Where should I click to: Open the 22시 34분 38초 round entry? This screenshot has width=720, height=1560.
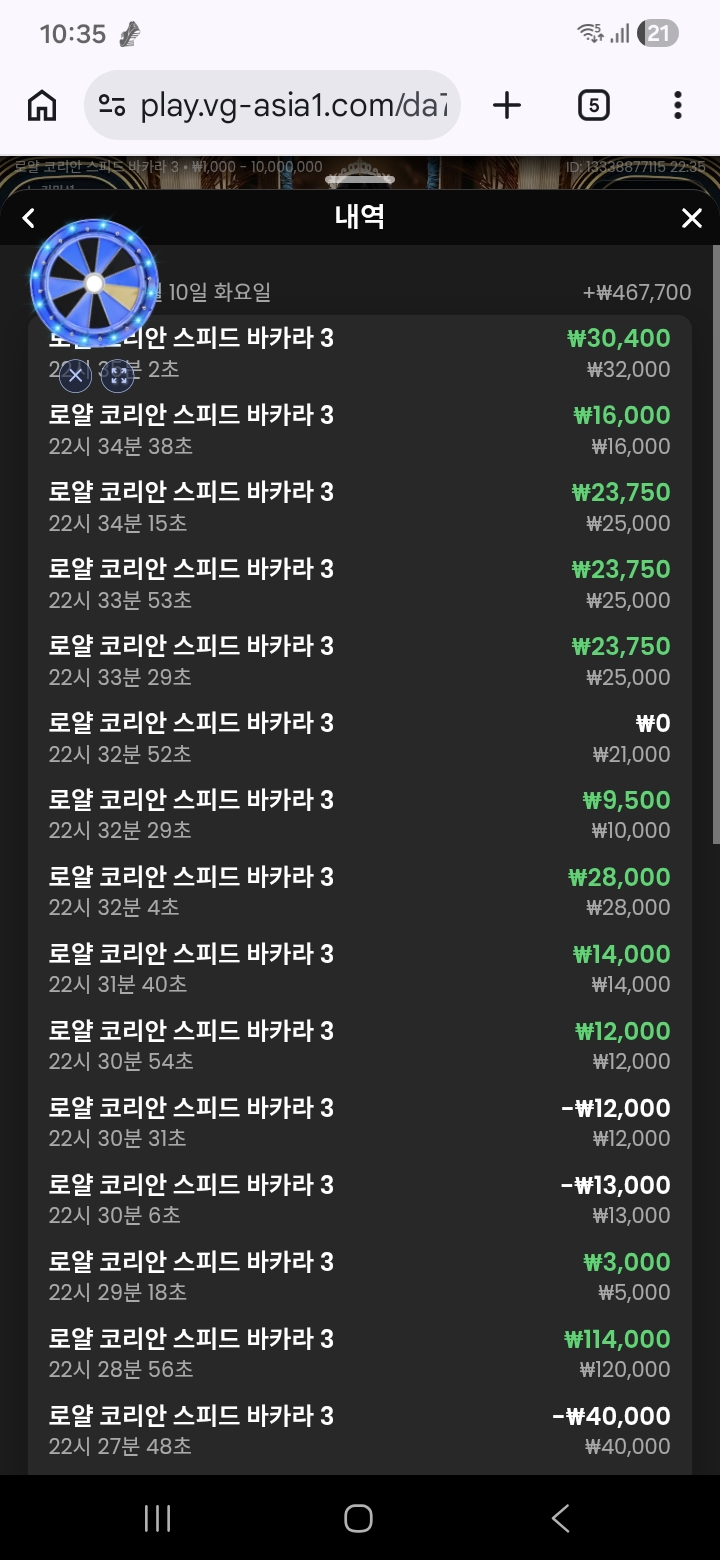pyautogui.click(x=359, y=430)
